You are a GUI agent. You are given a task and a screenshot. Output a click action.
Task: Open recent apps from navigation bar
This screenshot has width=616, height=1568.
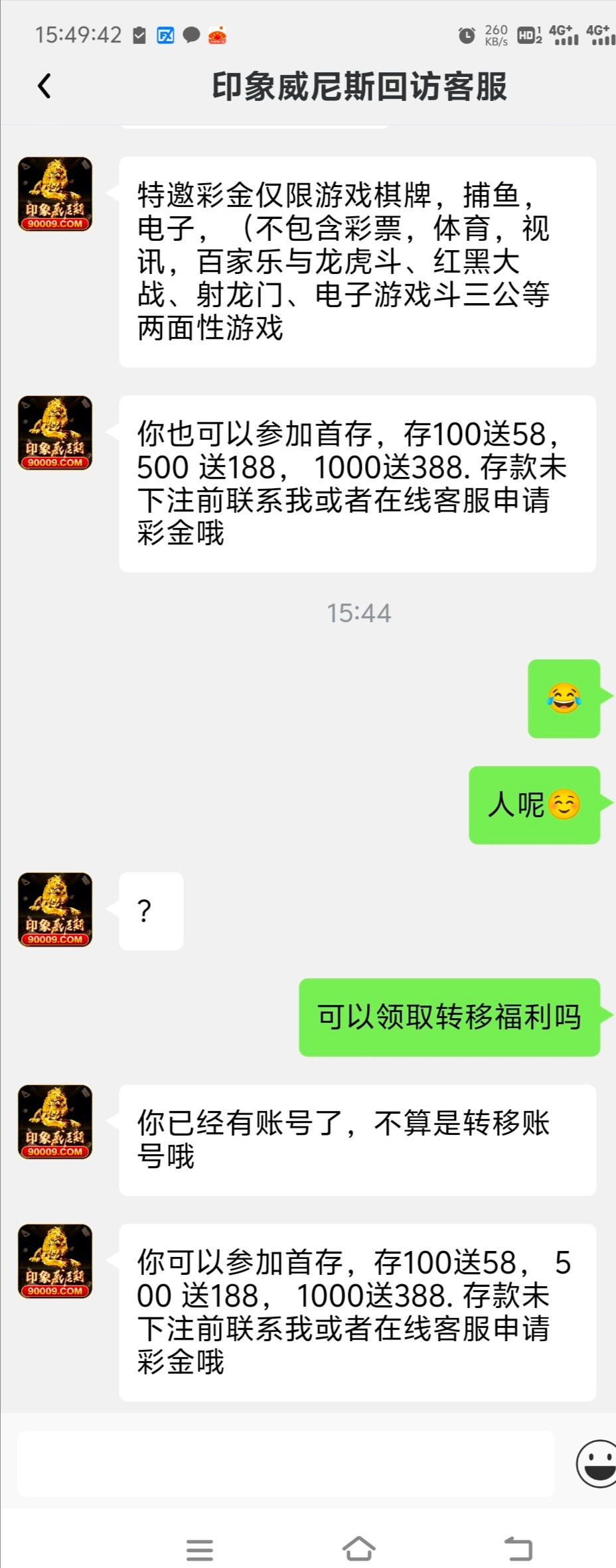pyautogui.click(x=199, y=1549)
